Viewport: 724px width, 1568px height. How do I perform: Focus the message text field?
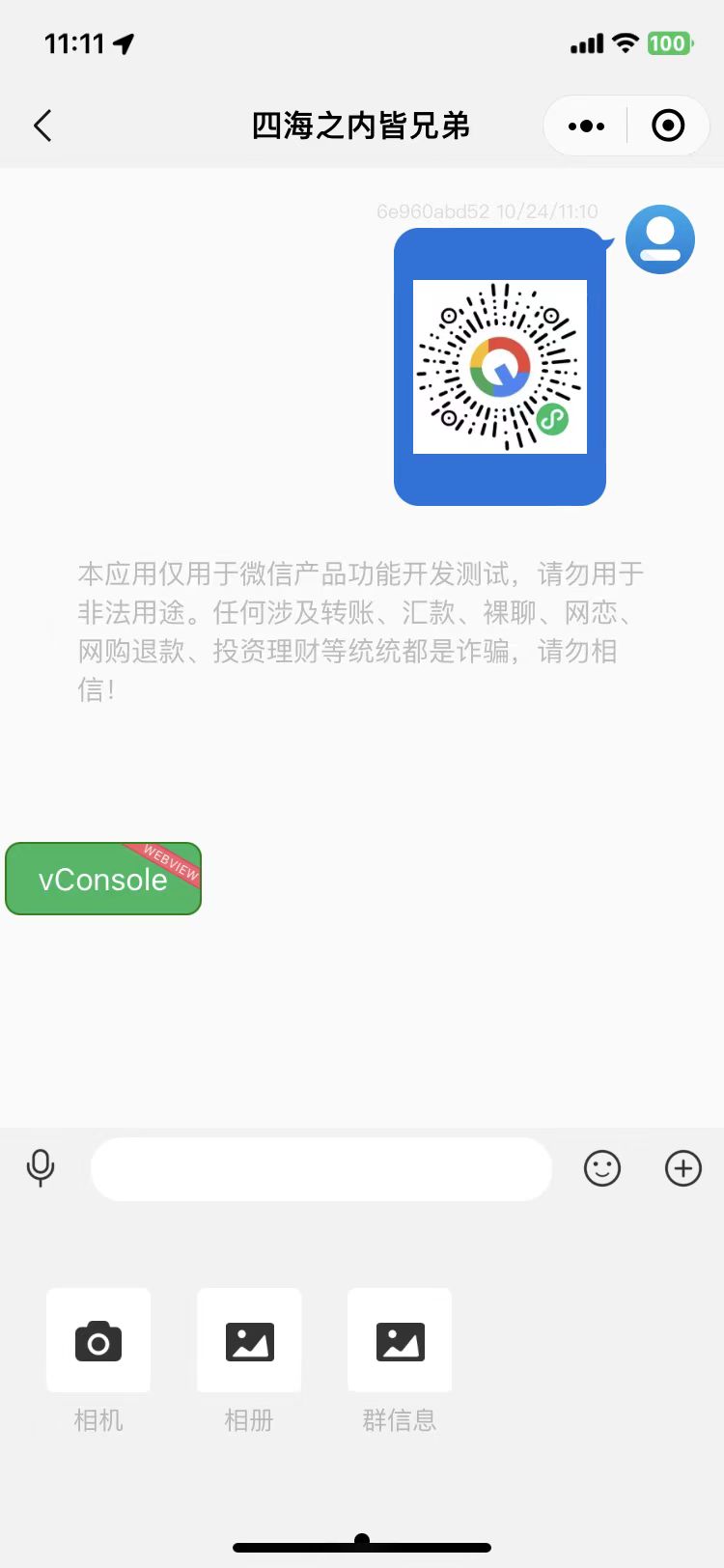[320, 1168]
